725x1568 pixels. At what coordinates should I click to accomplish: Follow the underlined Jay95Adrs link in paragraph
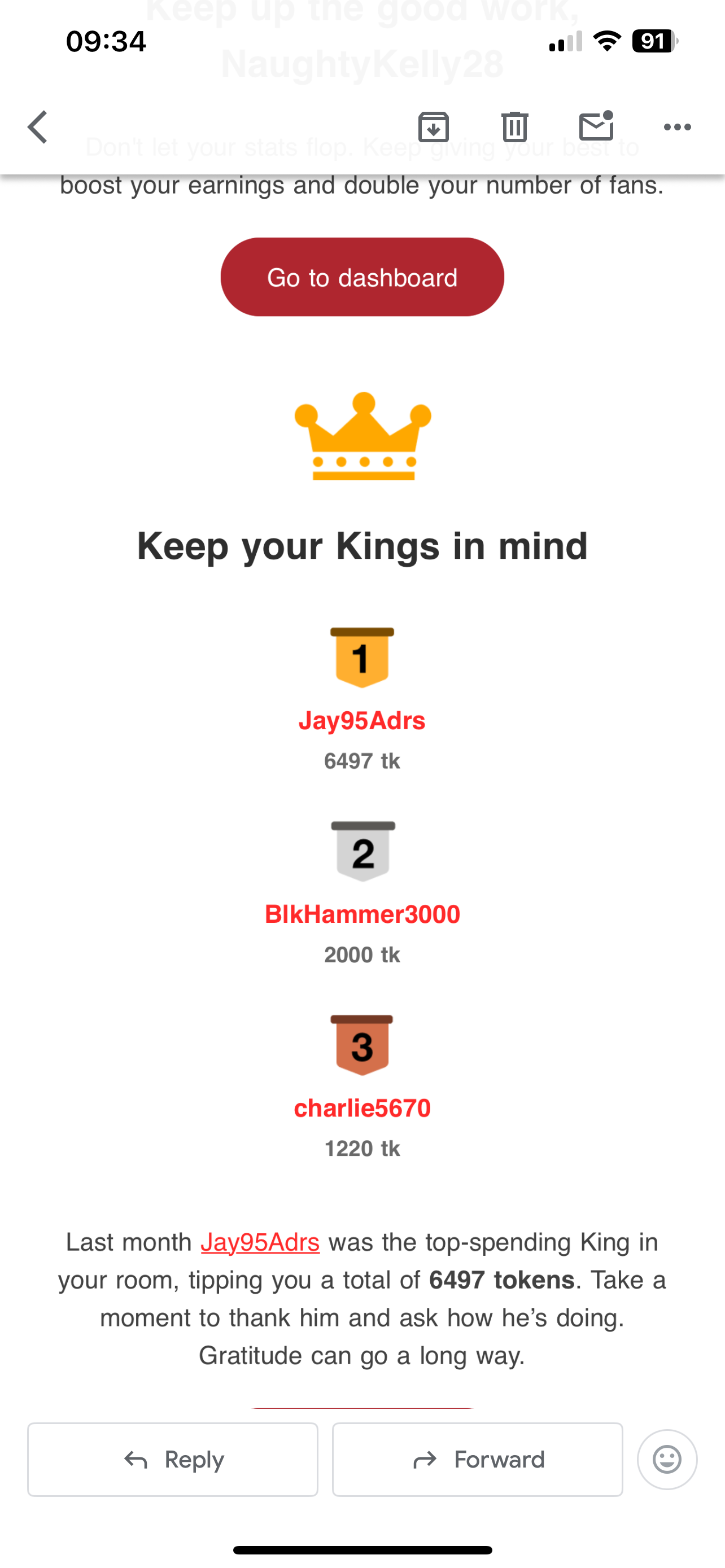point(260,1242)
